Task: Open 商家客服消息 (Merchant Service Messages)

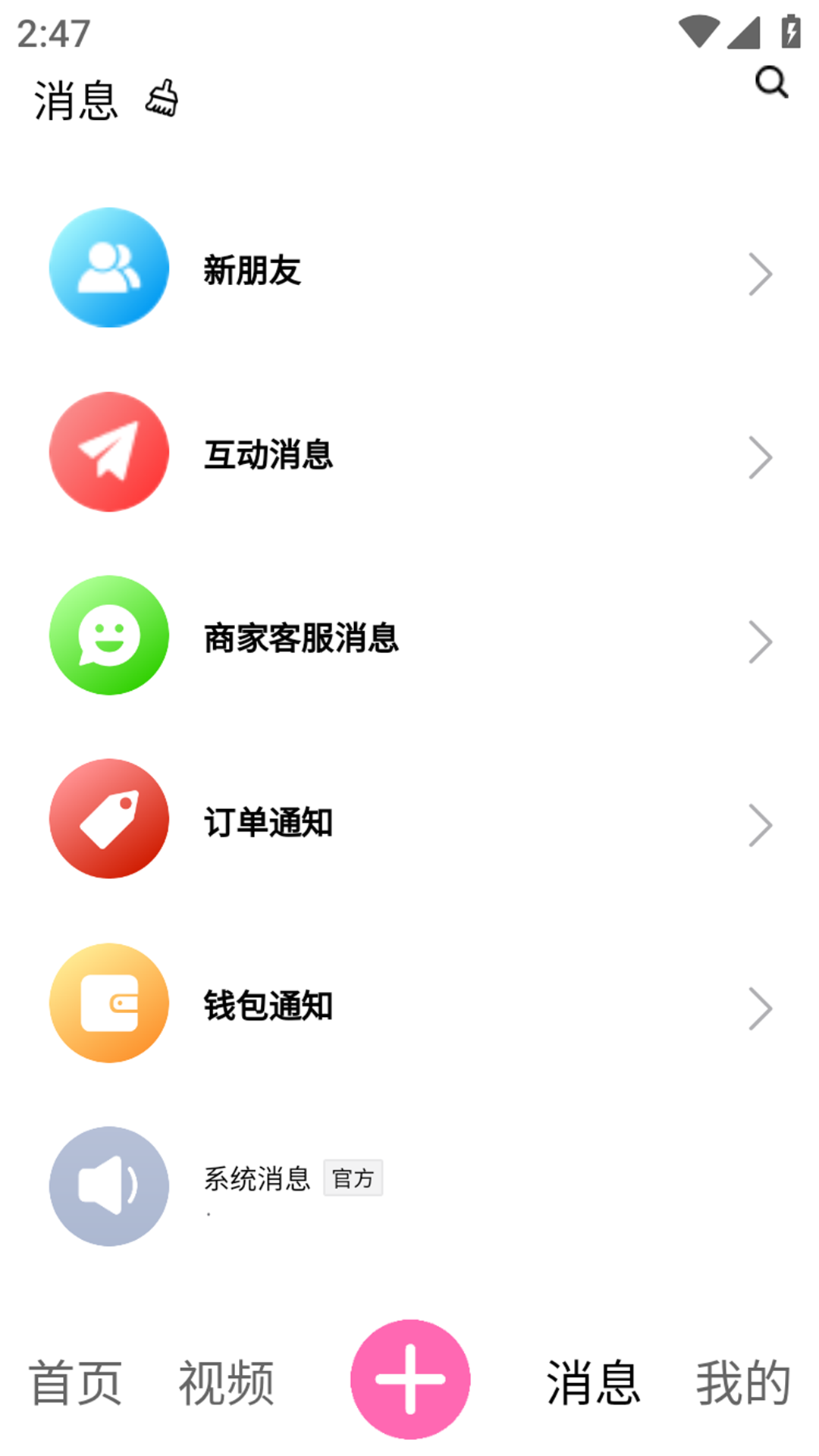Action: (x=409, y=637)
